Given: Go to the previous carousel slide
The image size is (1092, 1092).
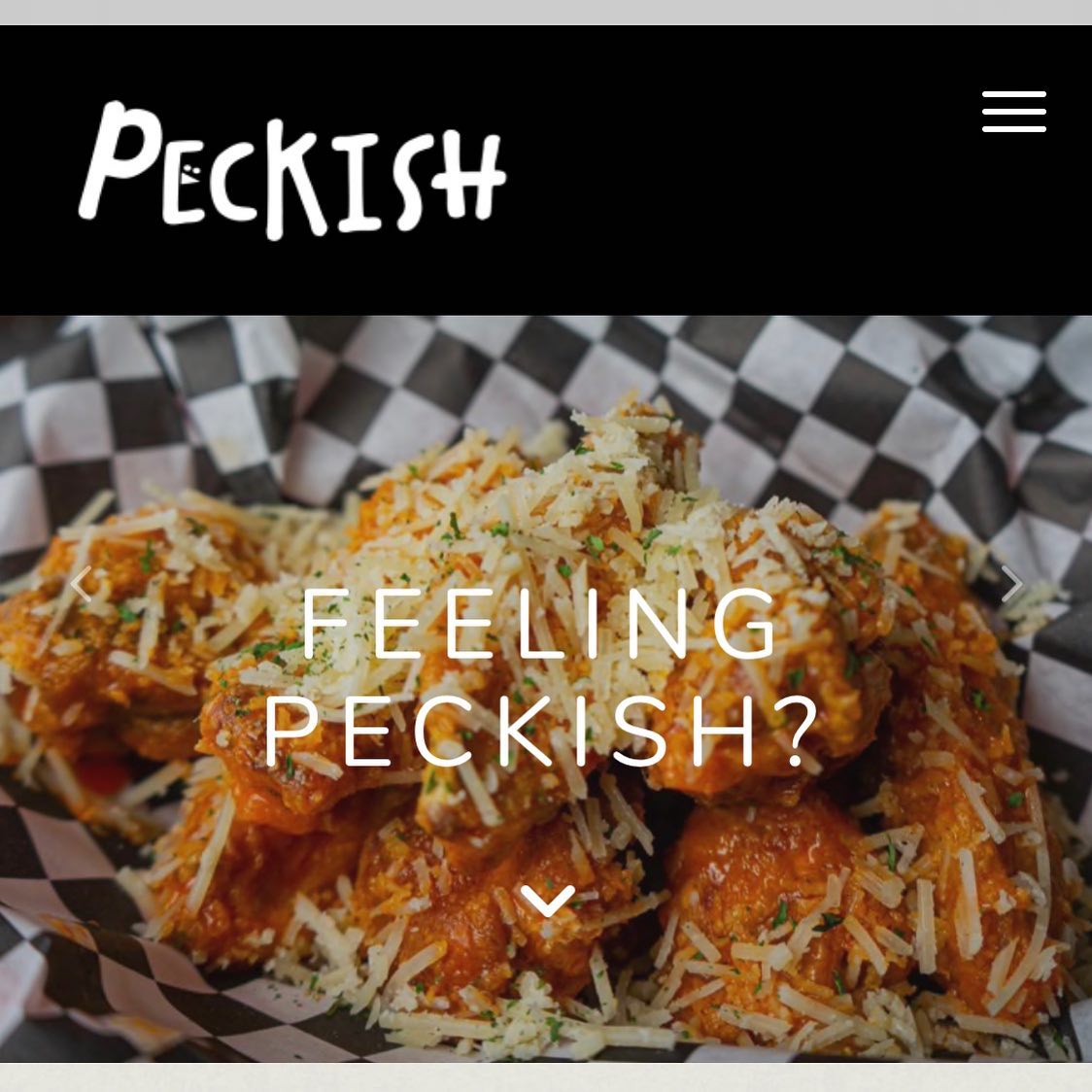Looking at the screenshot, I should point(82,585).
